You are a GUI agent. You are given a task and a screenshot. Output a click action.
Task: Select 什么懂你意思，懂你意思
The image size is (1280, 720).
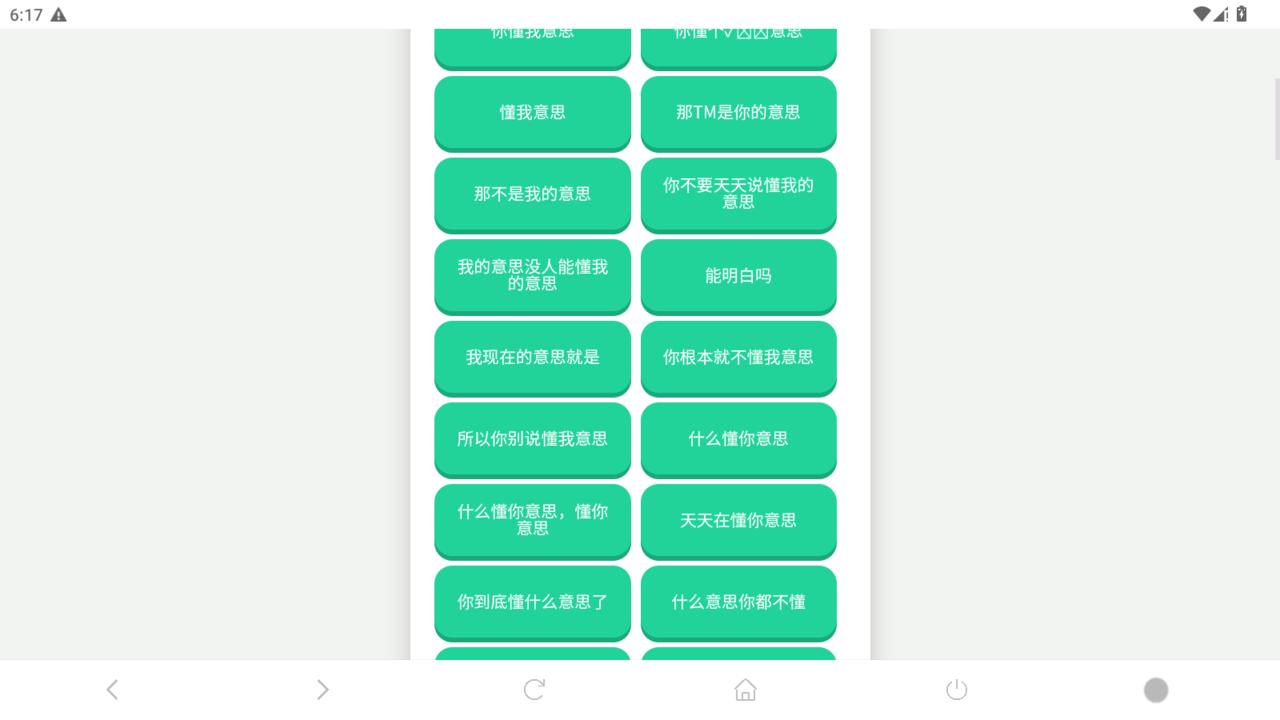[532, 520]
